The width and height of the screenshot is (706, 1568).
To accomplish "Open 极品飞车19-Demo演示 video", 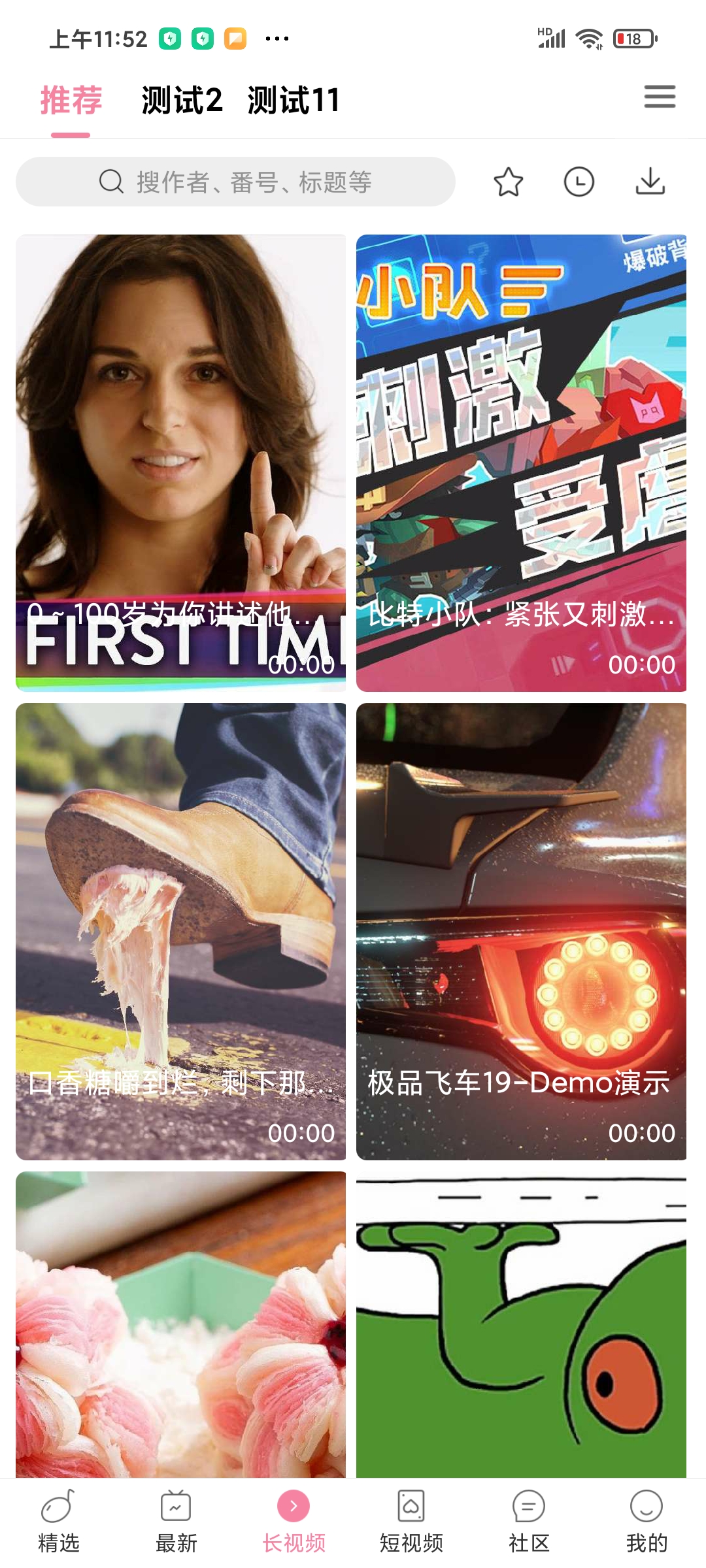I will [521, 931].
